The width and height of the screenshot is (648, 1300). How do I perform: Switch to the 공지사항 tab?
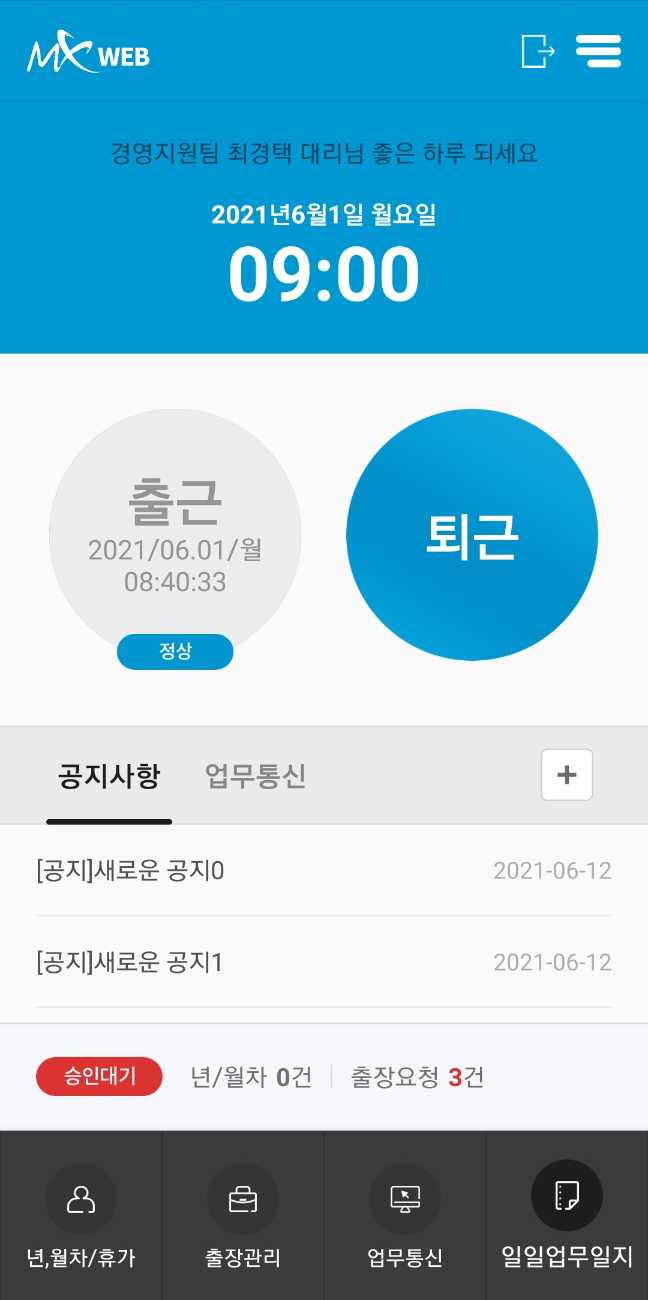click(109, 776)
